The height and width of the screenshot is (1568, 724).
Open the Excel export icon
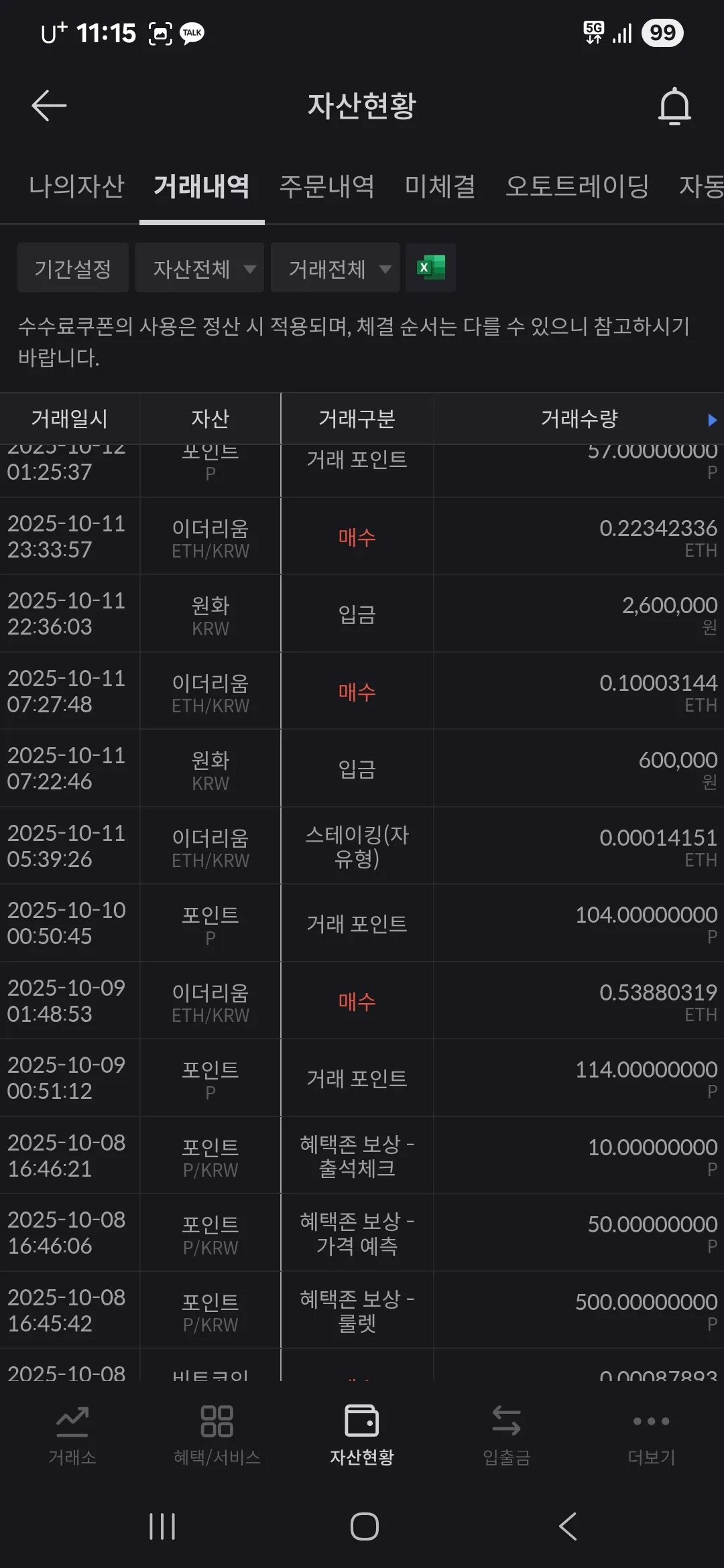point(430,268)
